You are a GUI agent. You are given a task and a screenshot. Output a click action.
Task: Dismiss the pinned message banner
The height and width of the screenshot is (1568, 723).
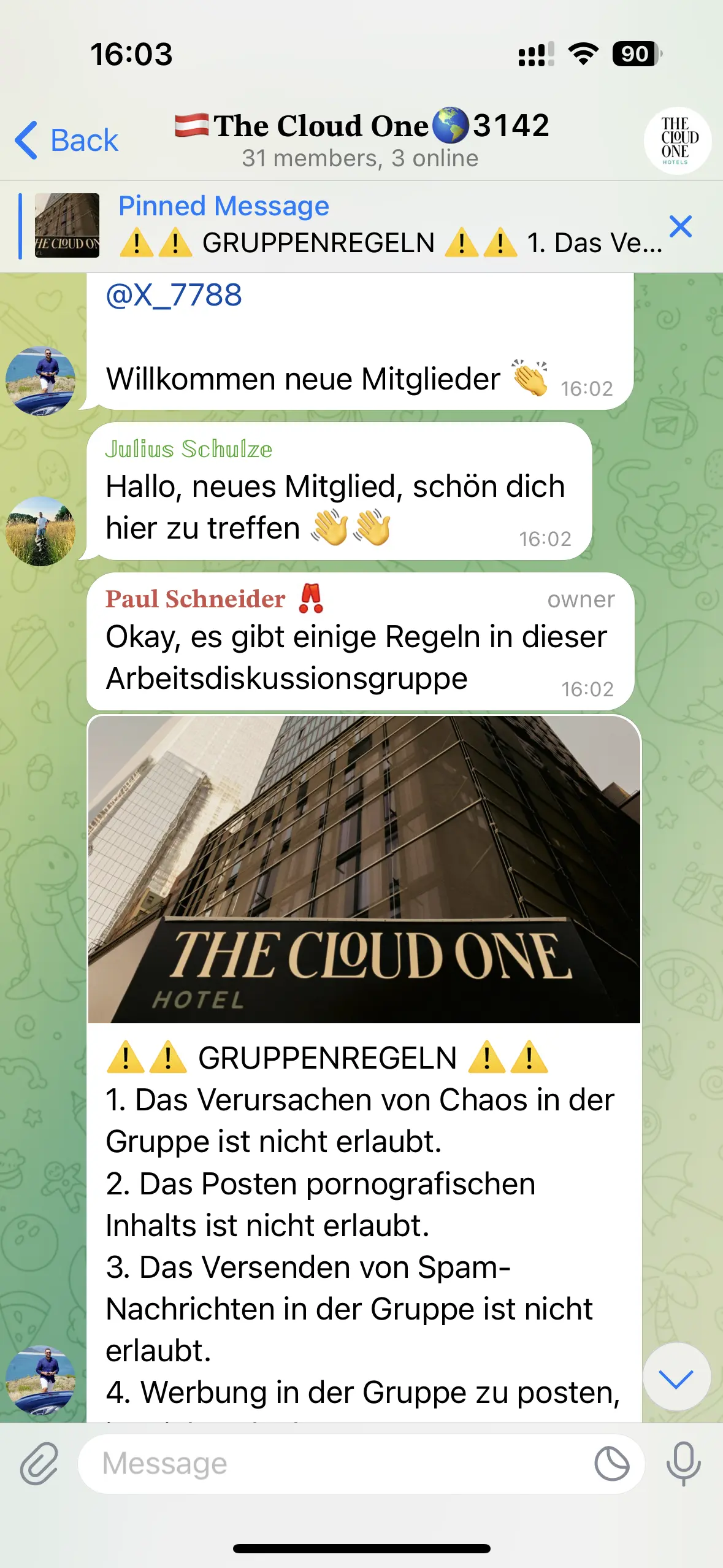coord(681,226)
